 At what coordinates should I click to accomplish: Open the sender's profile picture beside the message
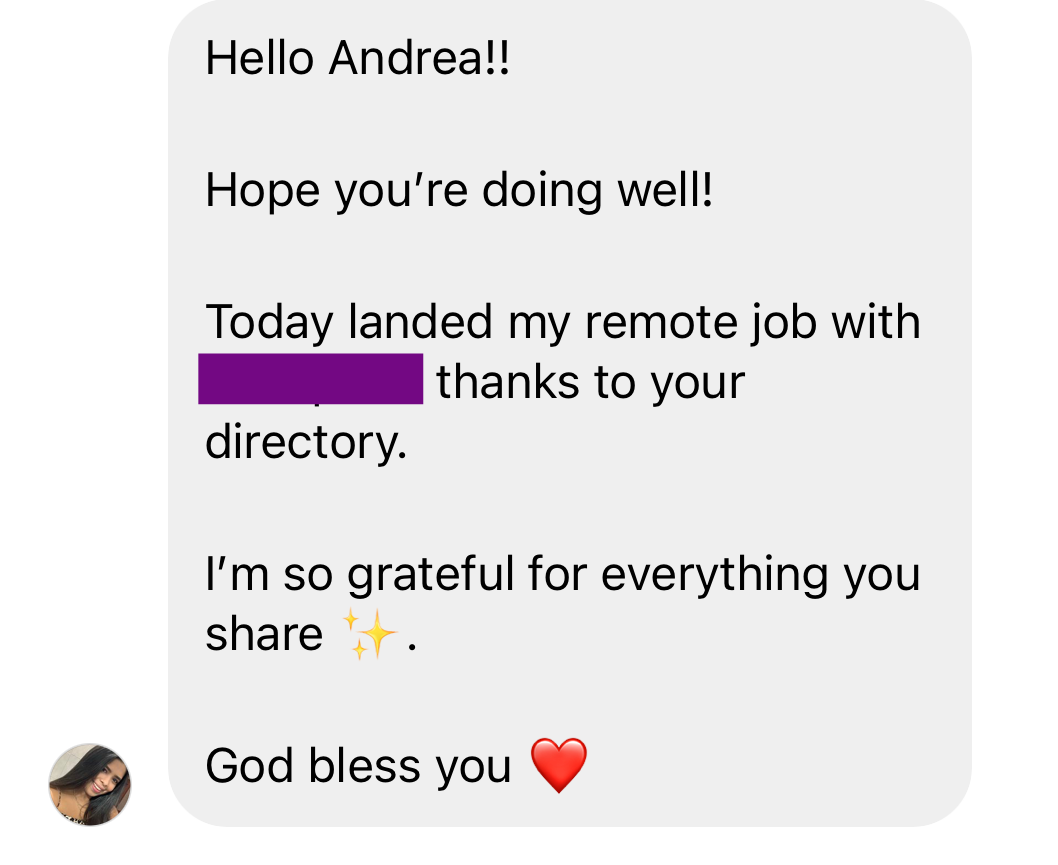(90, 783)
